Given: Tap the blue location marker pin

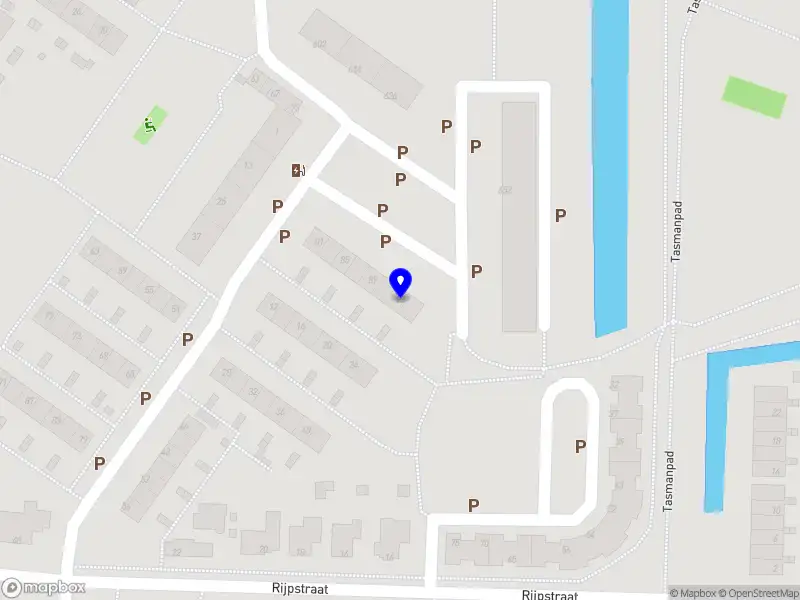Looking at the screenshot, I should pyautogui.click(x=401, y=283).
